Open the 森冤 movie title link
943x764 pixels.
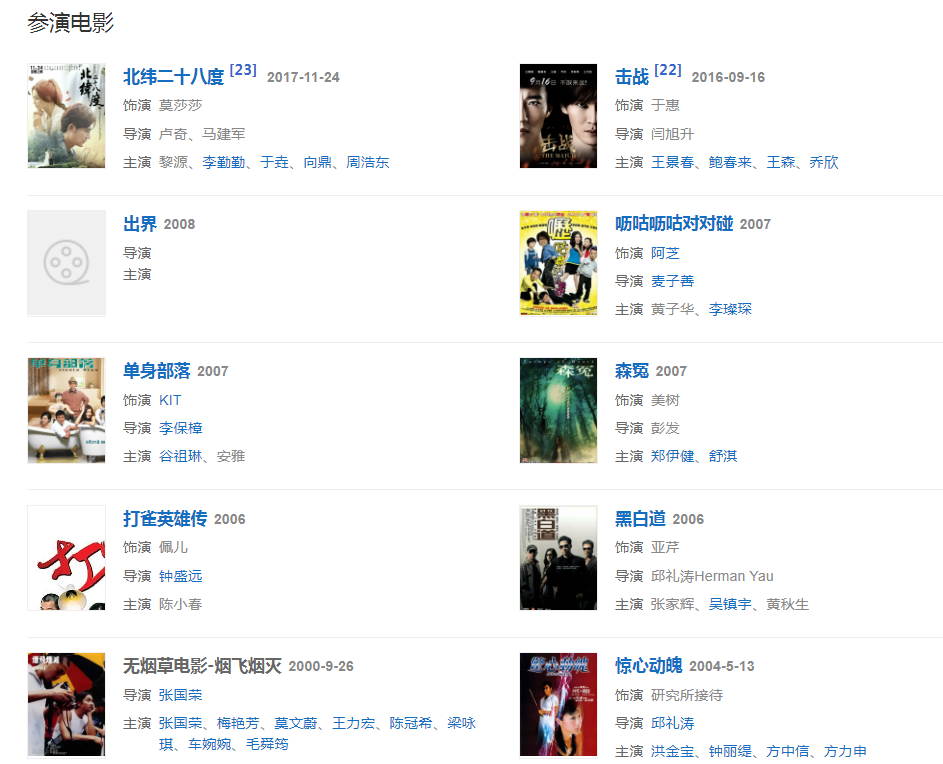[631, 371]
